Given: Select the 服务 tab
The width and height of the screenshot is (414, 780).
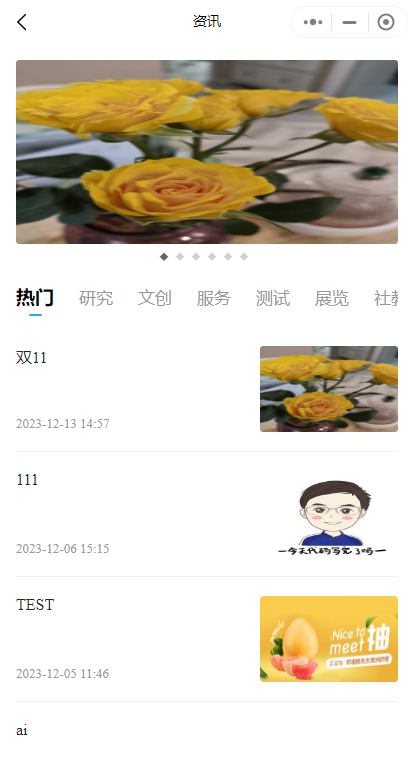Looking at the screenshot, I should (x=214, y=298).
